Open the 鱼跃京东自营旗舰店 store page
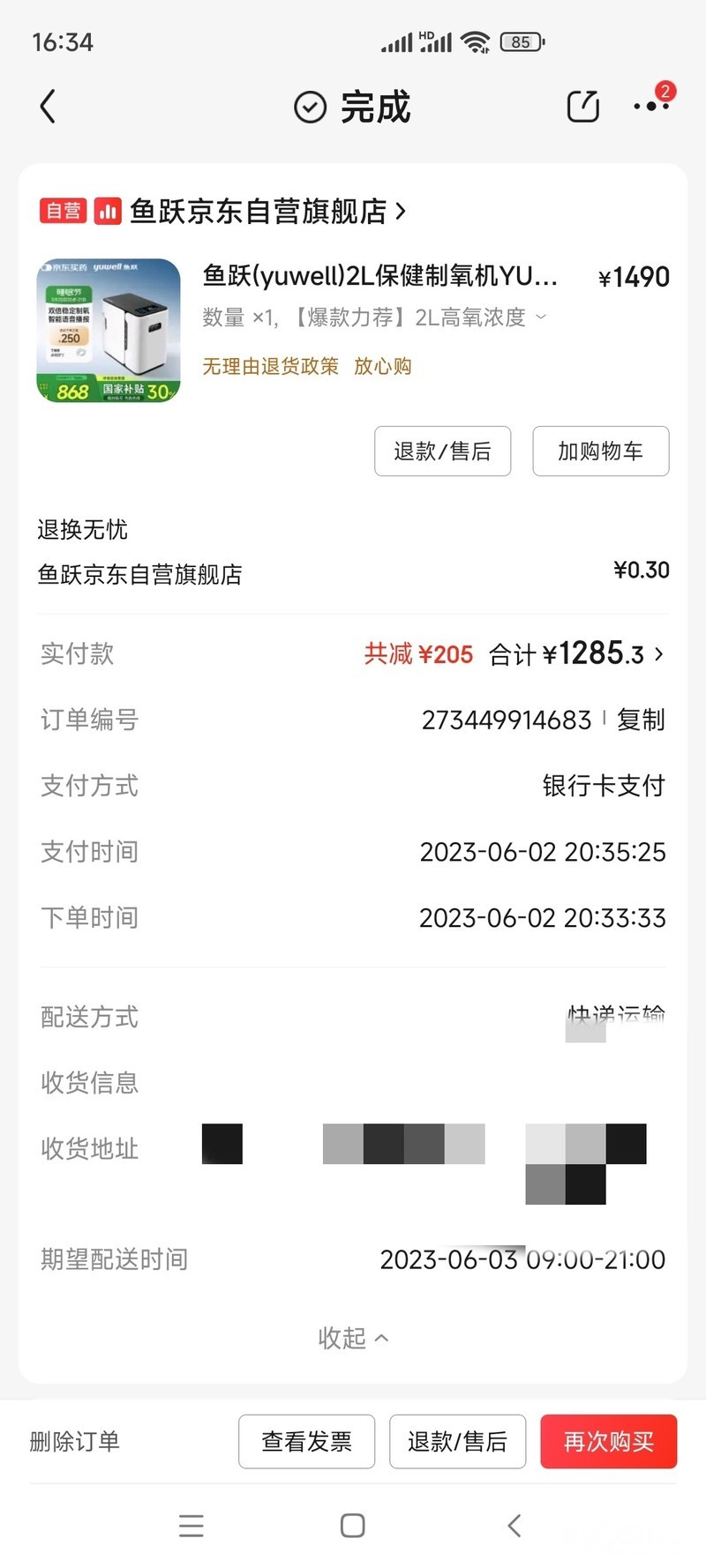The height and width of the screenshot is (1568, 706). (x=265, y=212)
